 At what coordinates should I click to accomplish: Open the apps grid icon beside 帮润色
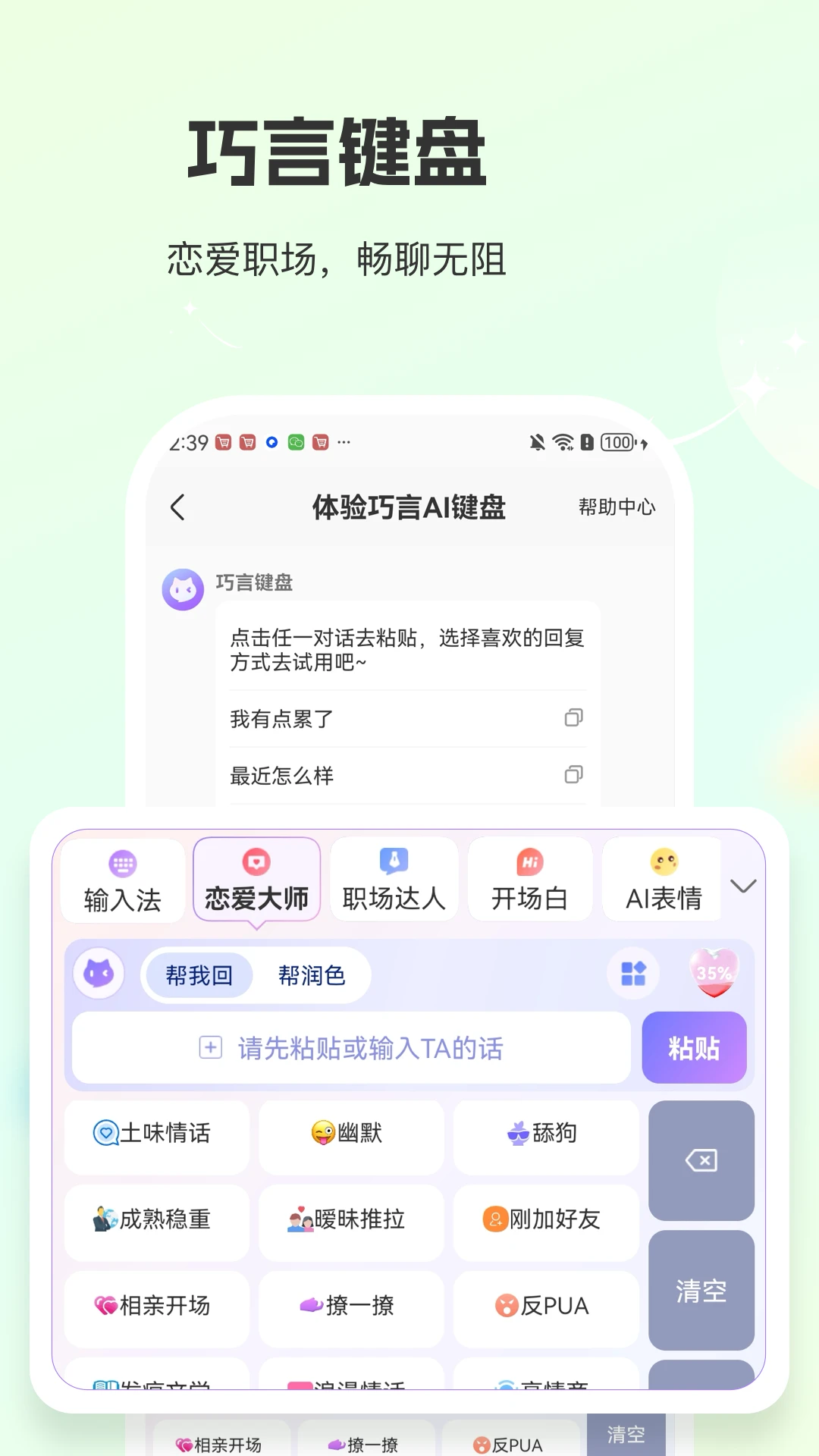(632, 974)
